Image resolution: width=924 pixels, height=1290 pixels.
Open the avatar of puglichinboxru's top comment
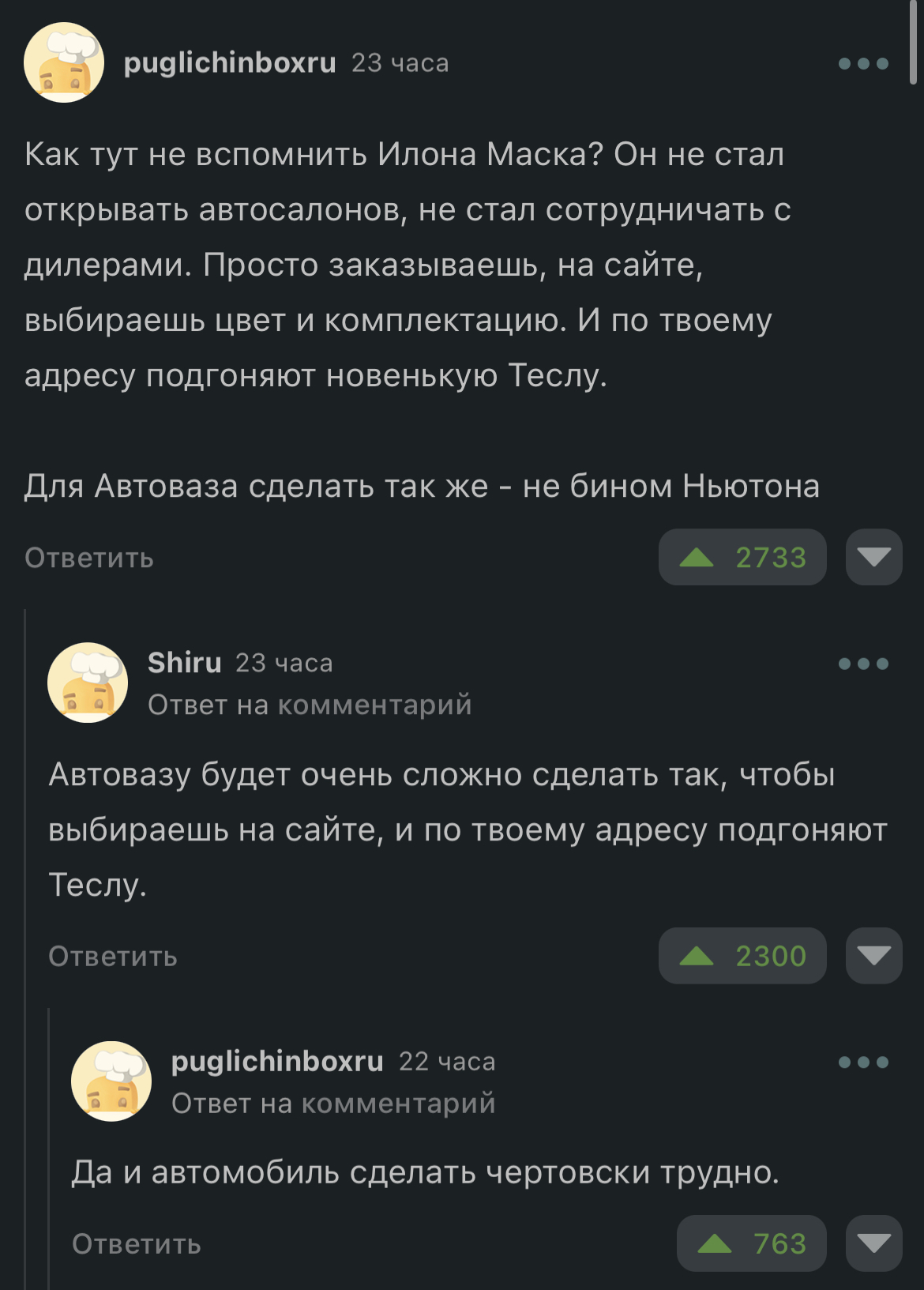64,63
